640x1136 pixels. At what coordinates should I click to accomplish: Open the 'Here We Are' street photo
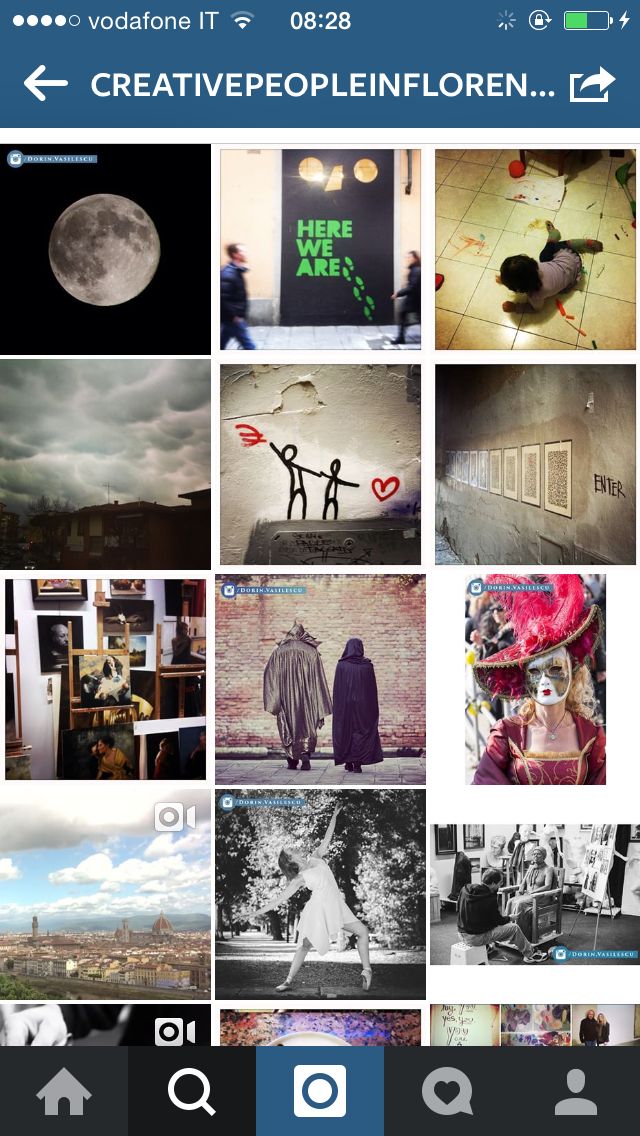(320, 249)
